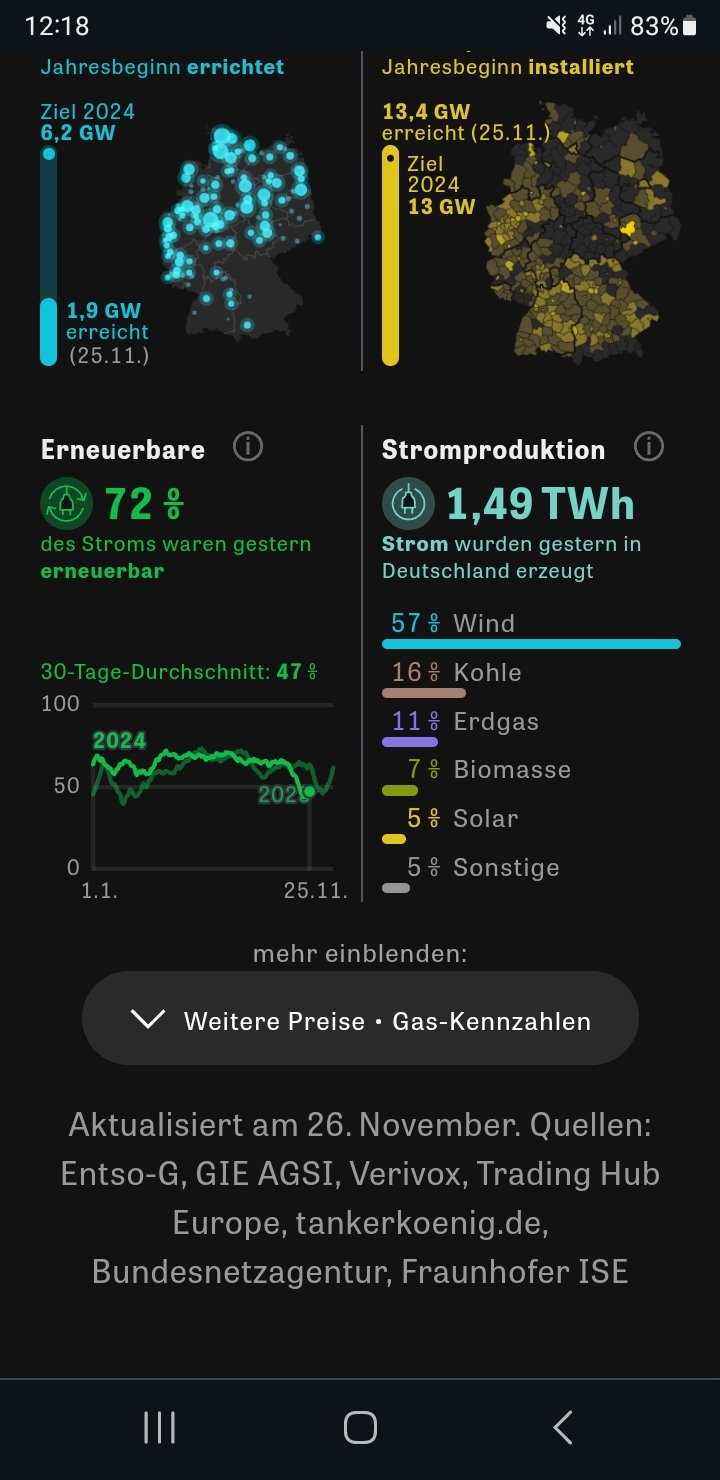
Task: Open info icon next to Erneuerbare
Action: (247, 447)
